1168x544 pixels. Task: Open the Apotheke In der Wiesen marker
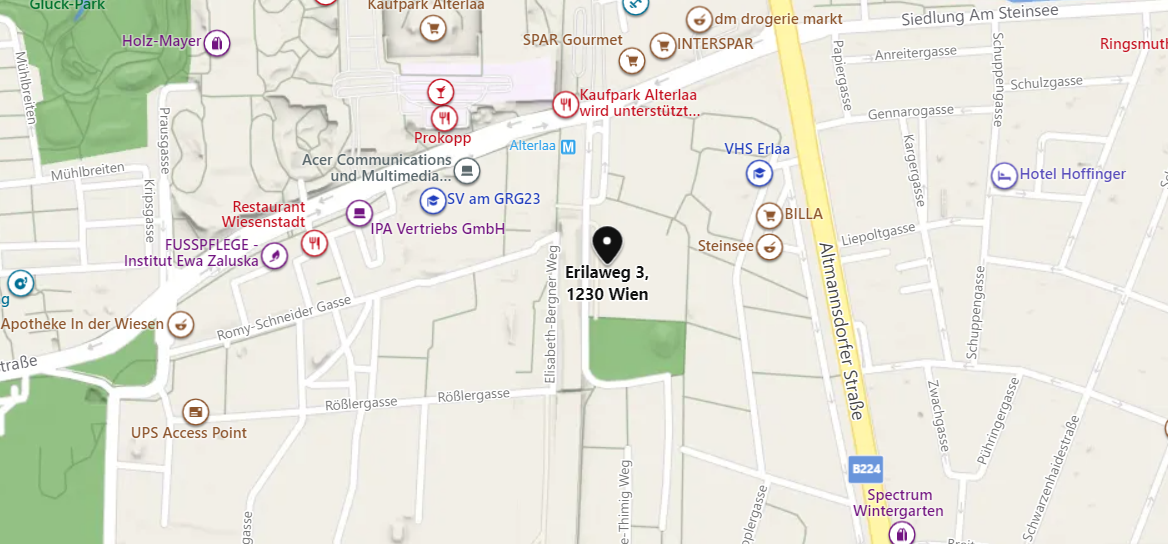point(180,324)
